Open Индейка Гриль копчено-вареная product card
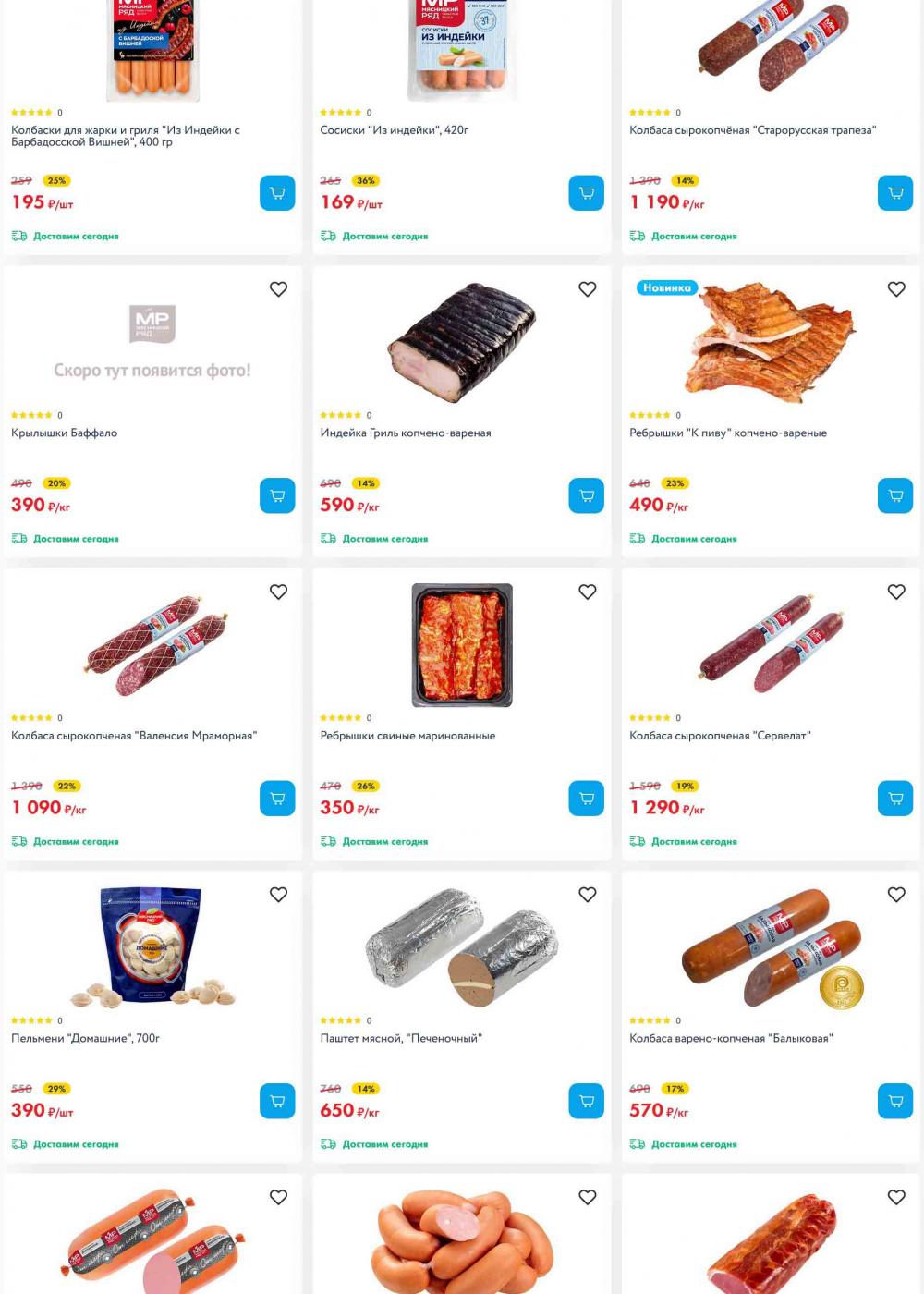 pos(406,433)
